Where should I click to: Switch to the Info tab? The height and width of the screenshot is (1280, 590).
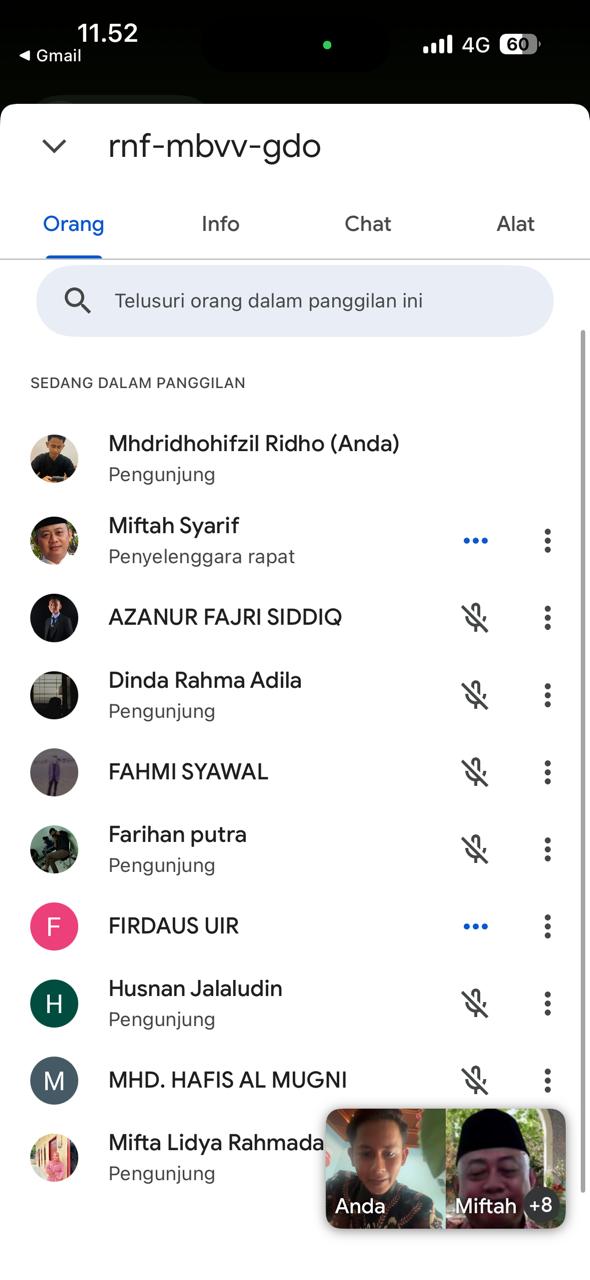click(220, 224)
